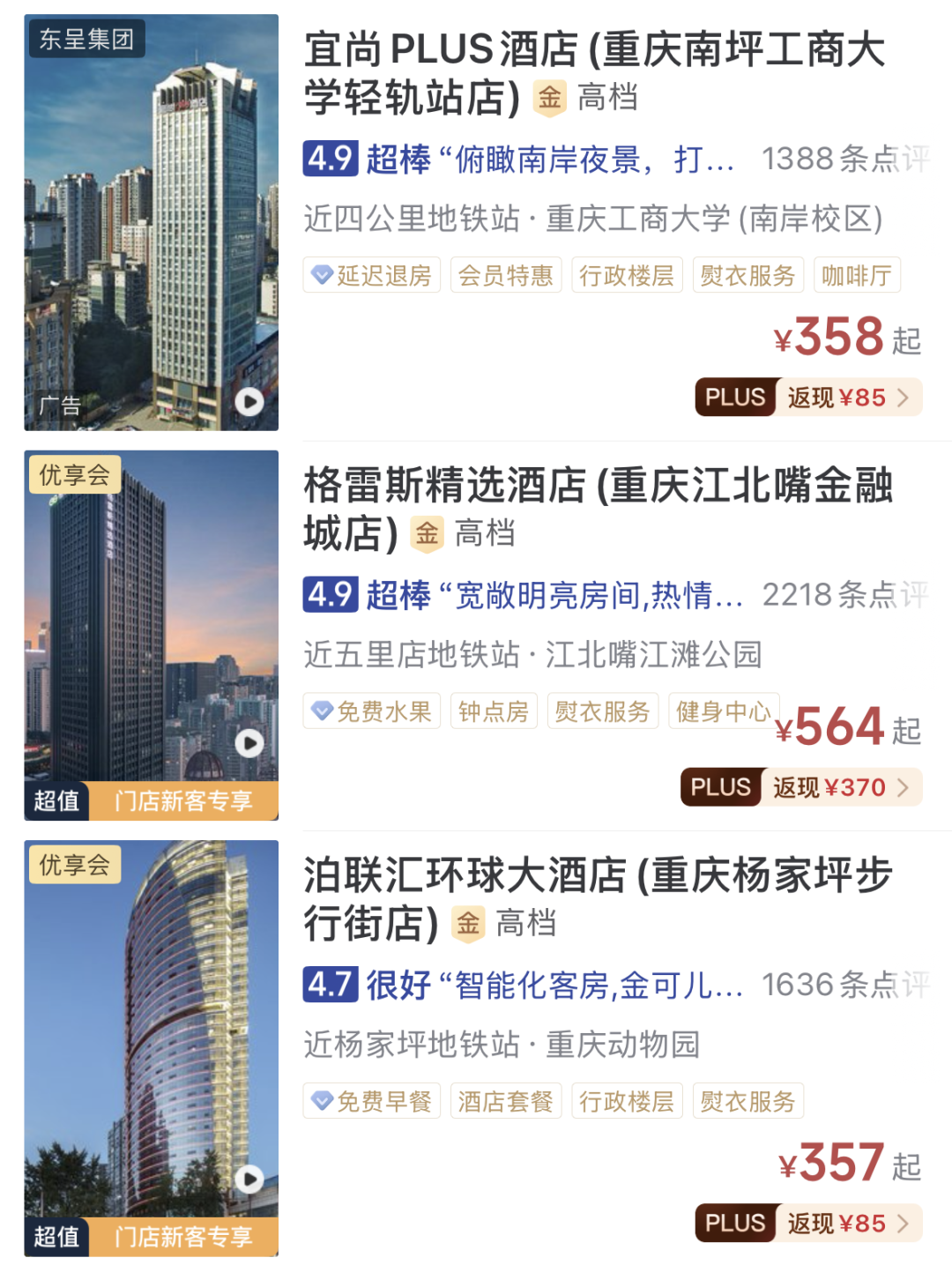Open PLUS 返现¥85 offer for 宜尚PLUS酒店
Screen dimensions: 952x1265
(807, 398)
